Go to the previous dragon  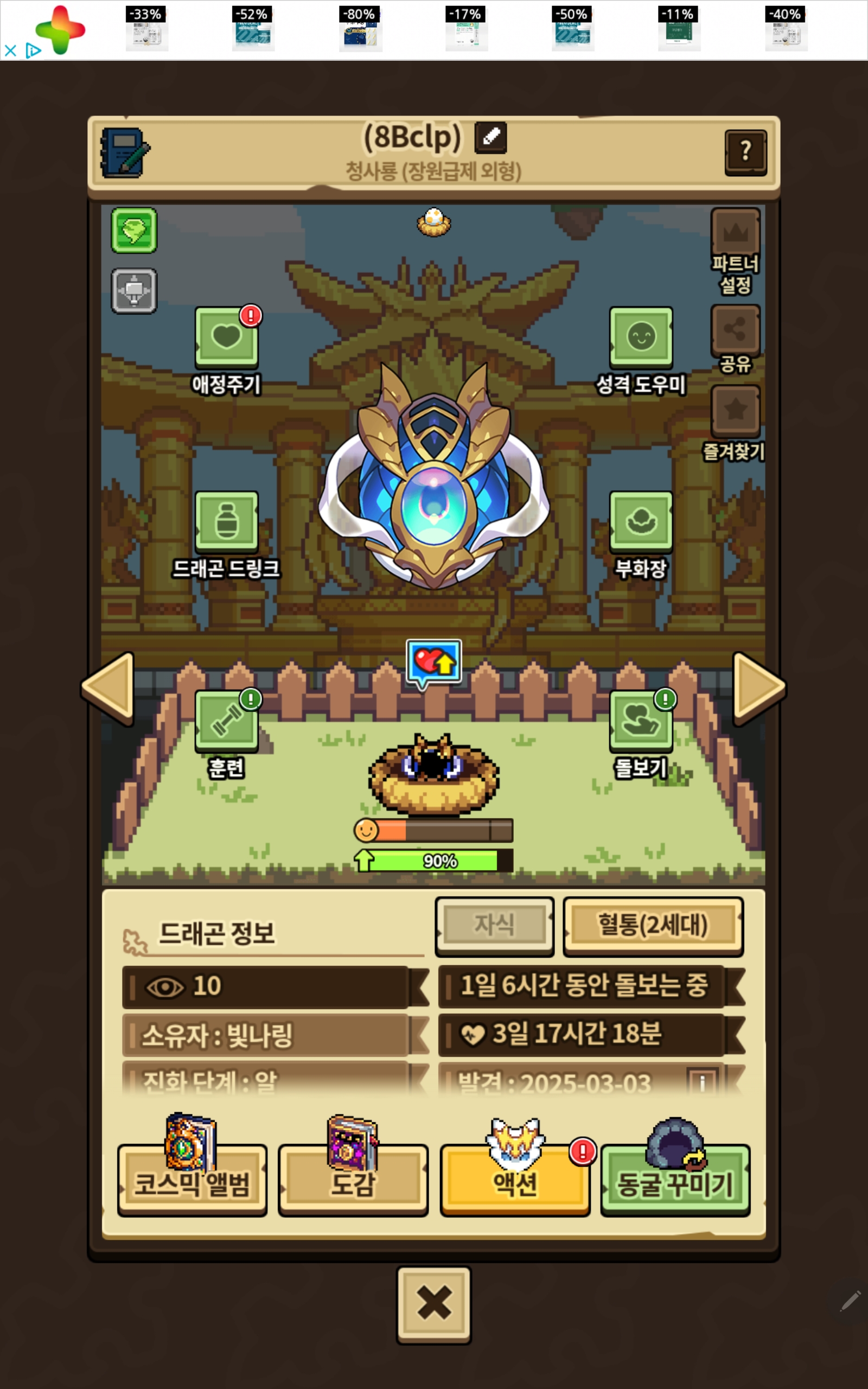pyautogui.click(x=108, y=686)
